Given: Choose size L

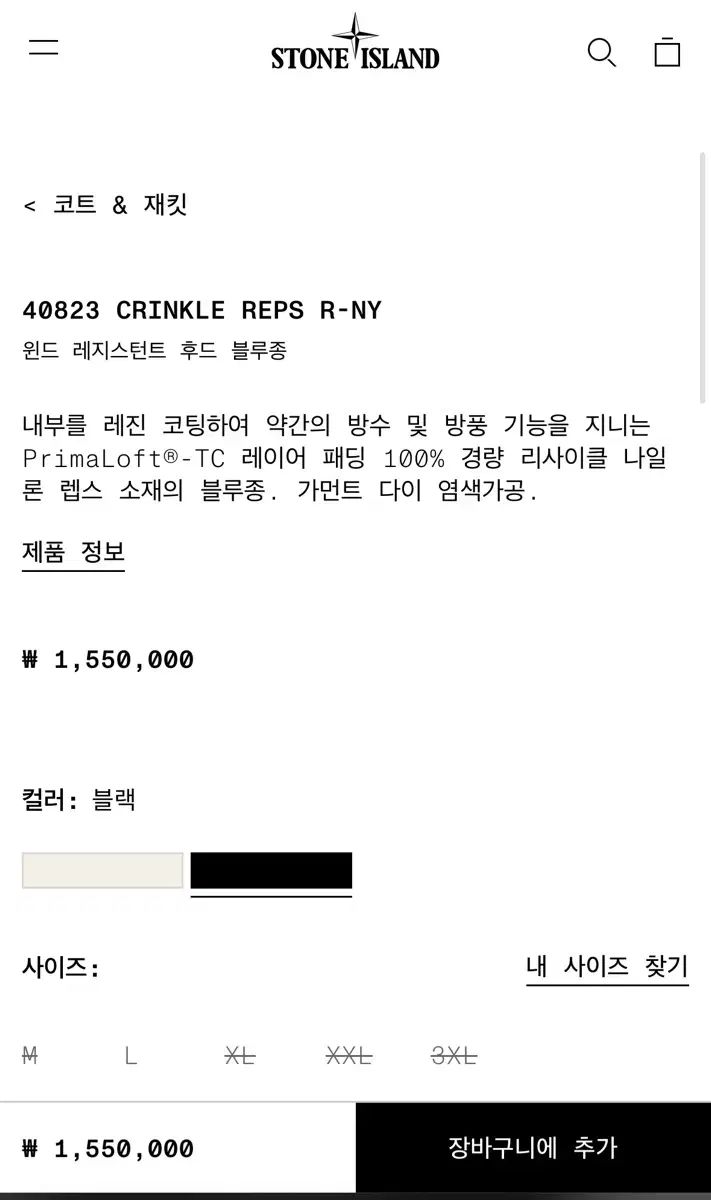Looking at the screenshot, I should pos(130,1055).
